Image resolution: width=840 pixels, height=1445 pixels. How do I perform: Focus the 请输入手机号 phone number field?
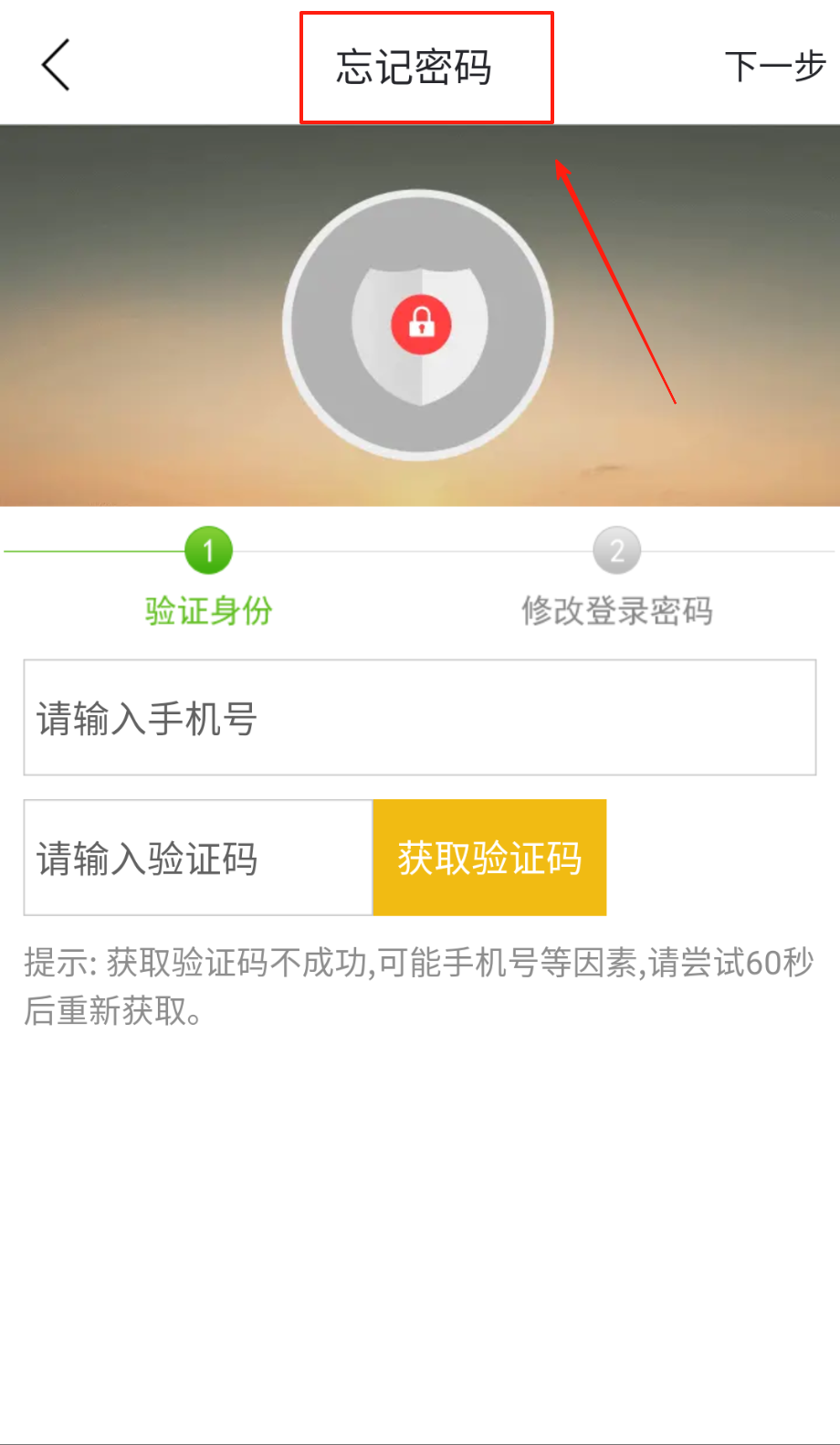[419, 718]
